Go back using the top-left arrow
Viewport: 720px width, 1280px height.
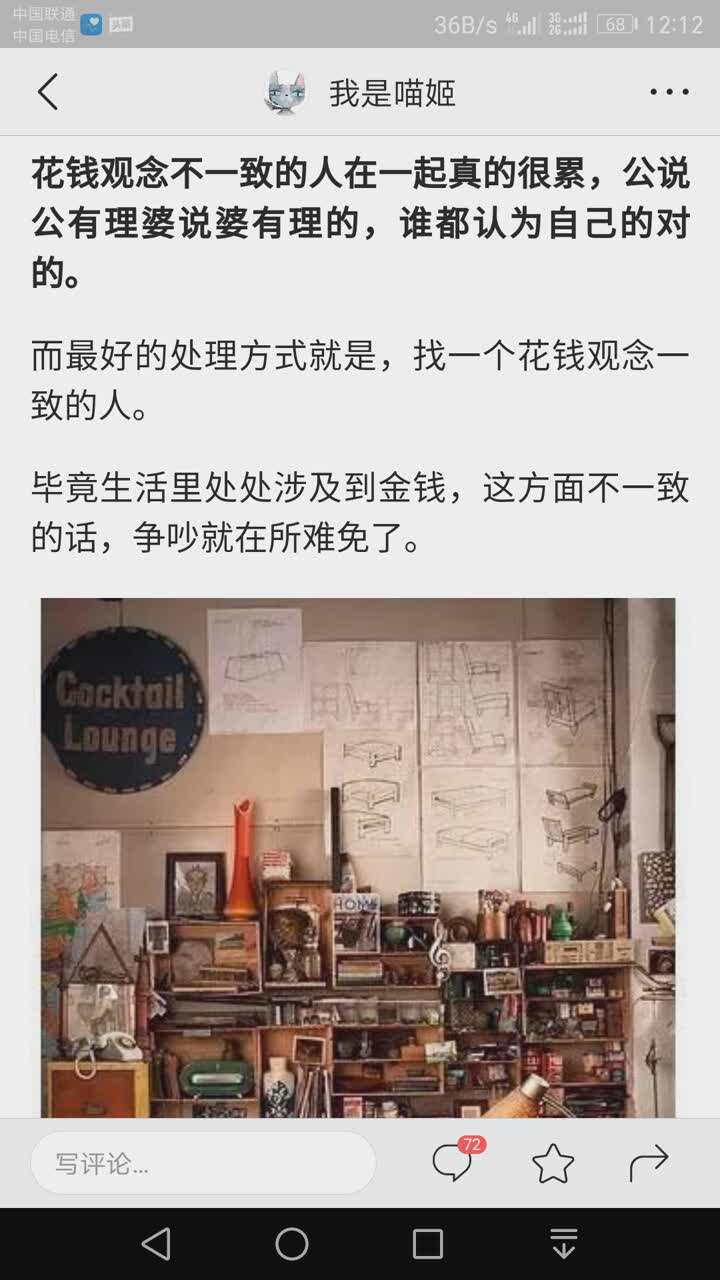[x=48, y=92]
